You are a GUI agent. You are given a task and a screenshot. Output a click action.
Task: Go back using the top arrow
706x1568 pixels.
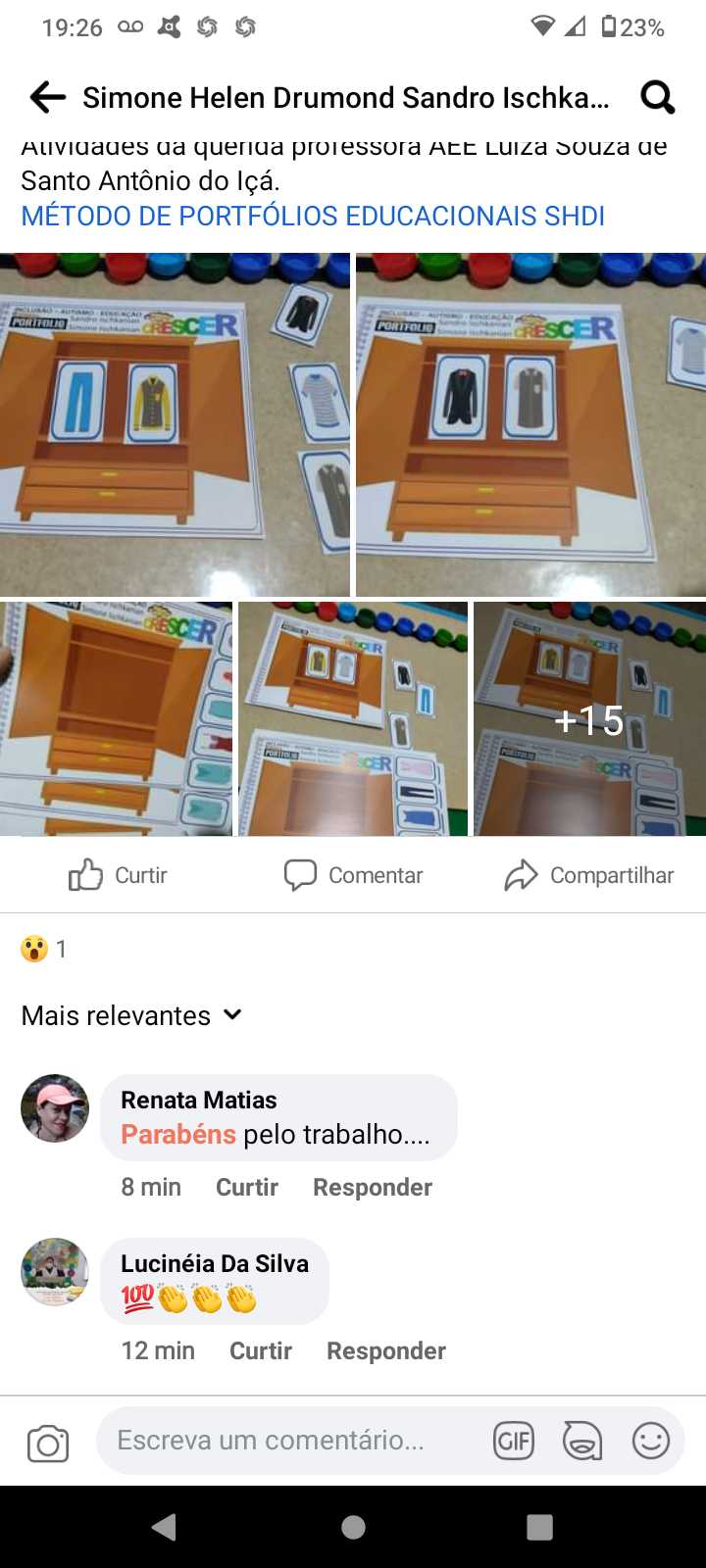coord(47,97)
